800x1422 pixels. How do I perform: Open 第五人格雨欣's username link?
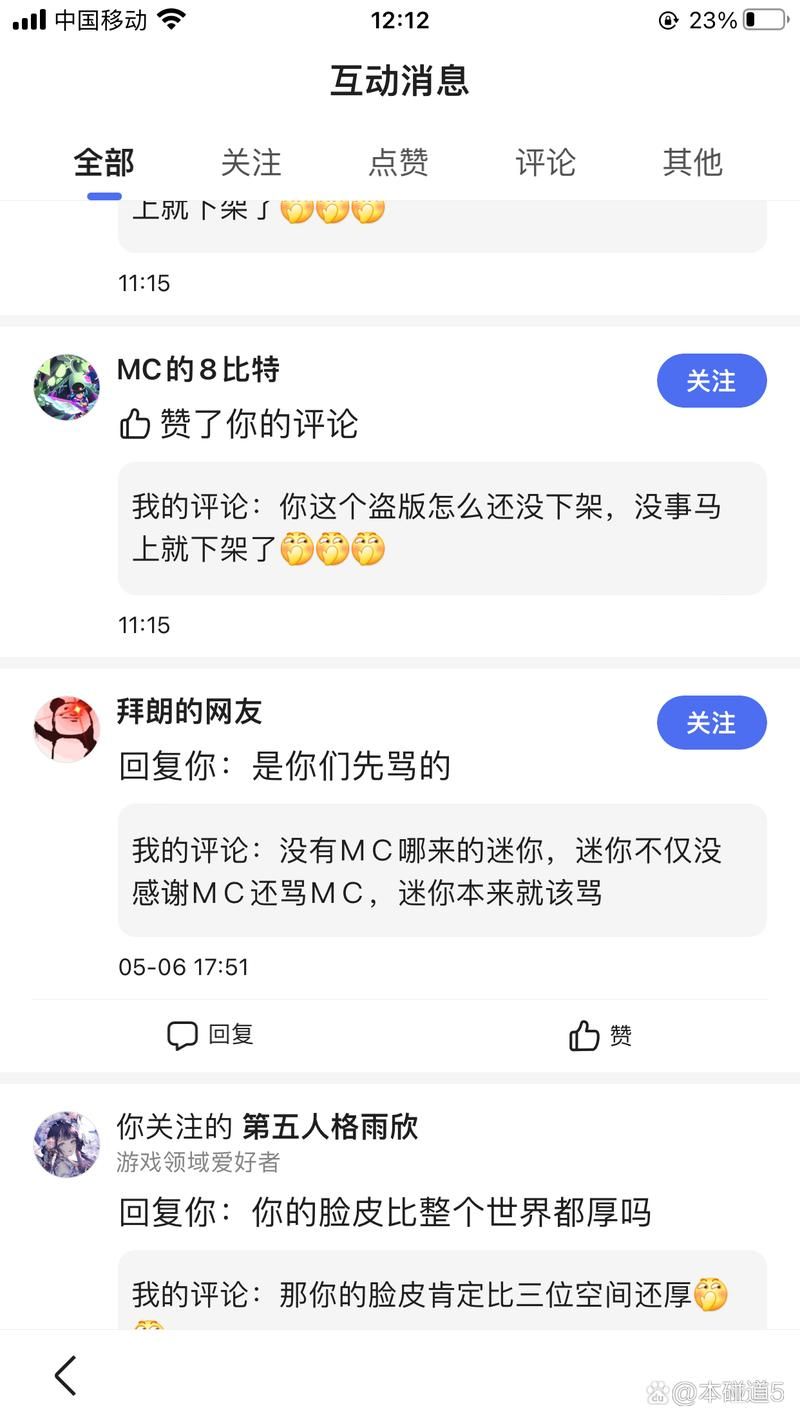point(330,1127)
